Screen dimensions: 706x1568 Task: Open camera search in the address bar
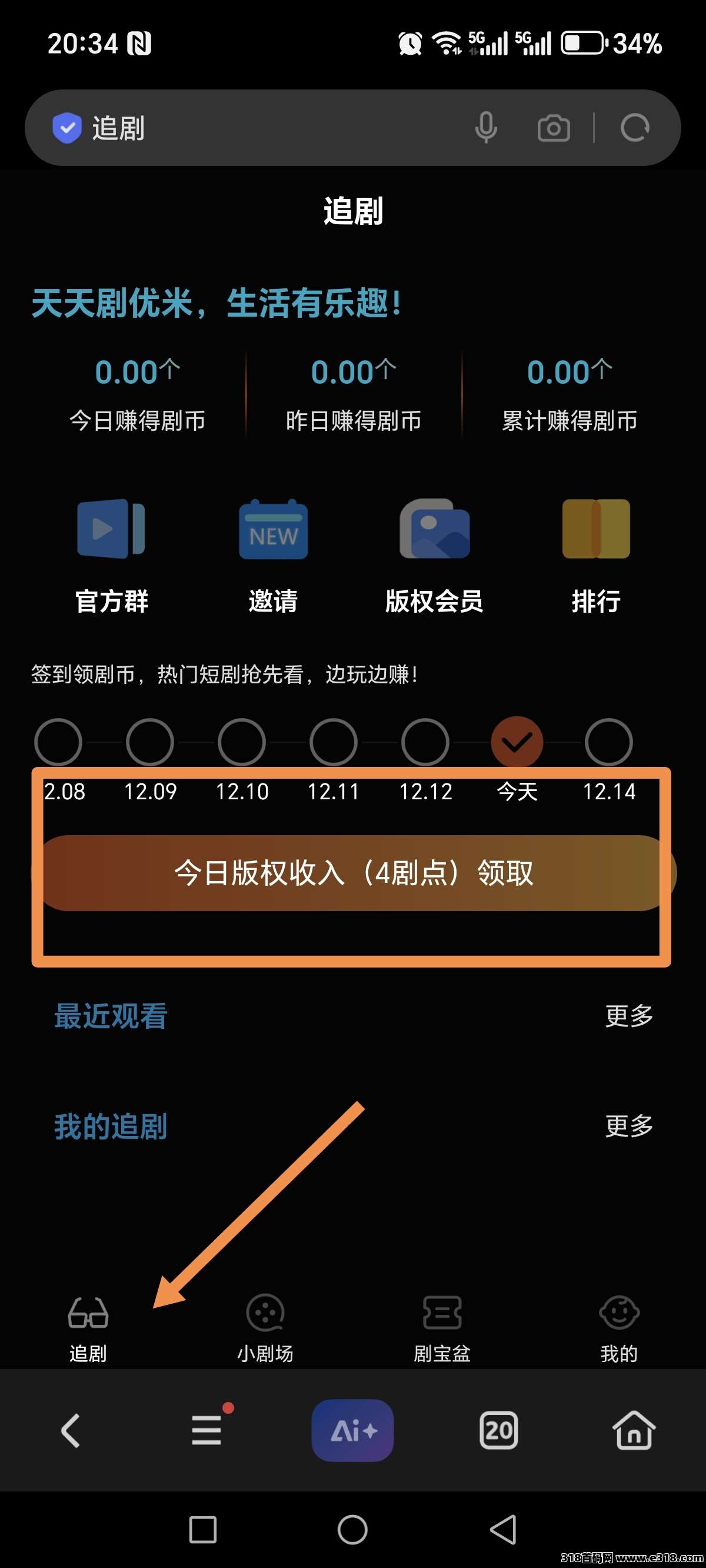553,128
